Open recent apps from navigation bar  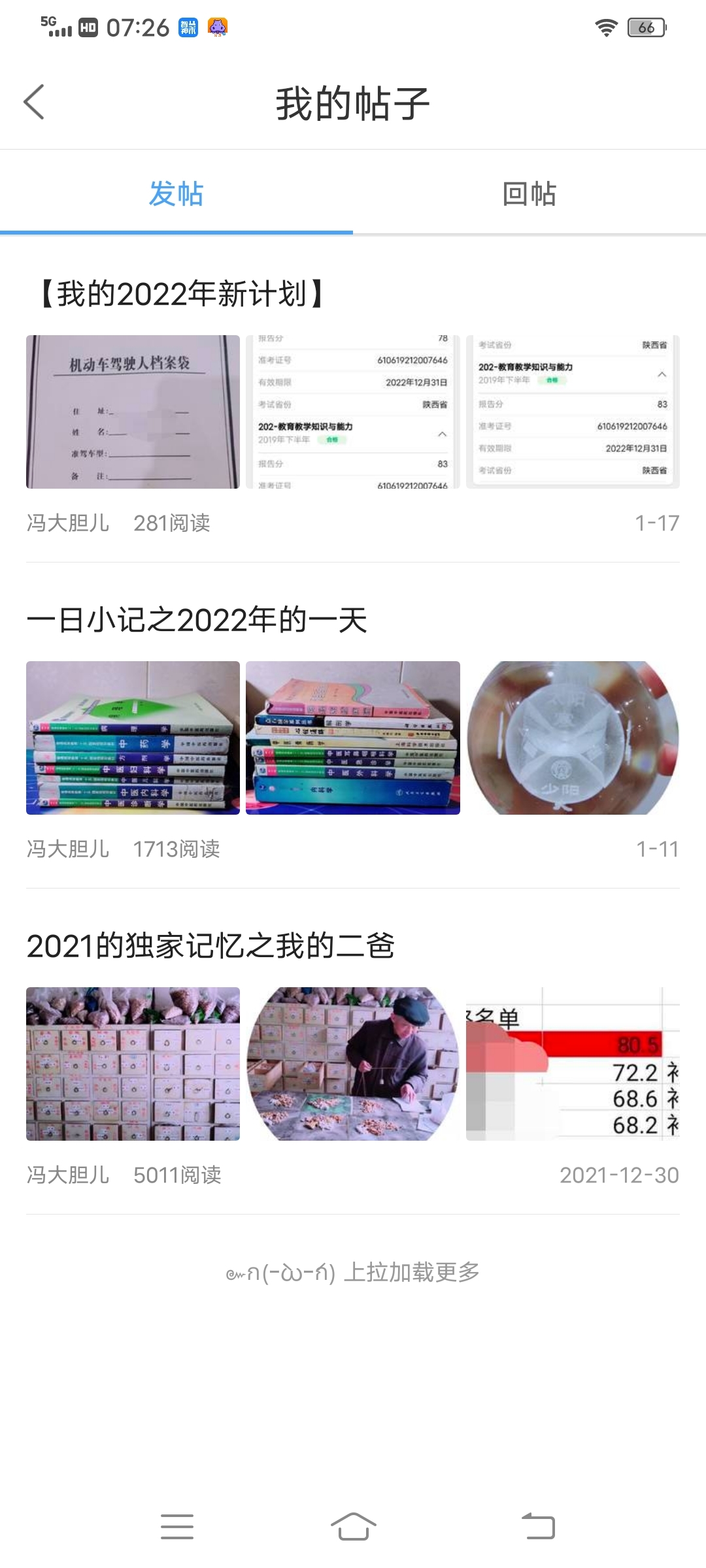click(x=177, y=1527)
